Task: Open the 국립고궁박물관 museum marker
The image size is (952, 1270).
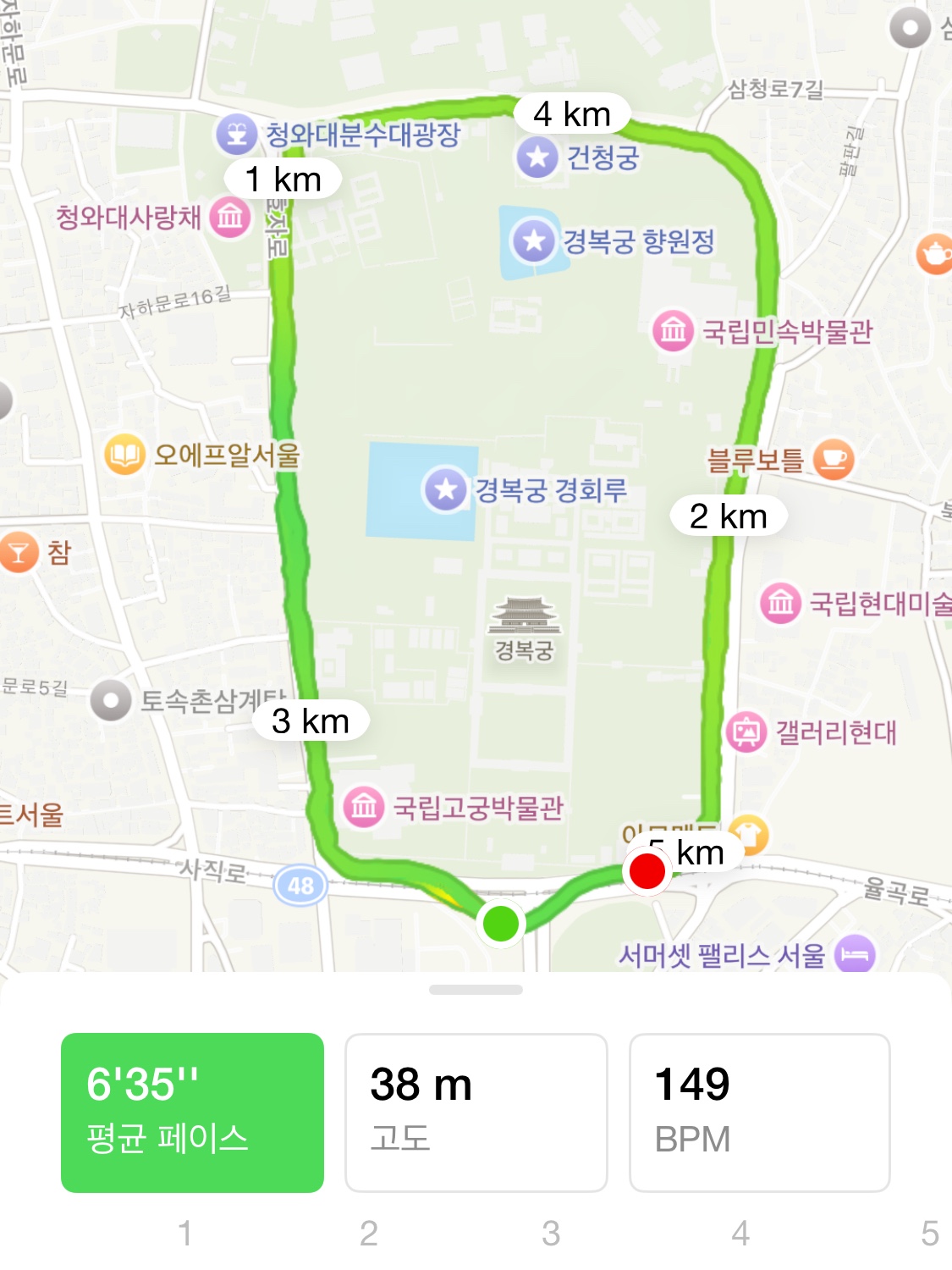Action: (363, 809)
